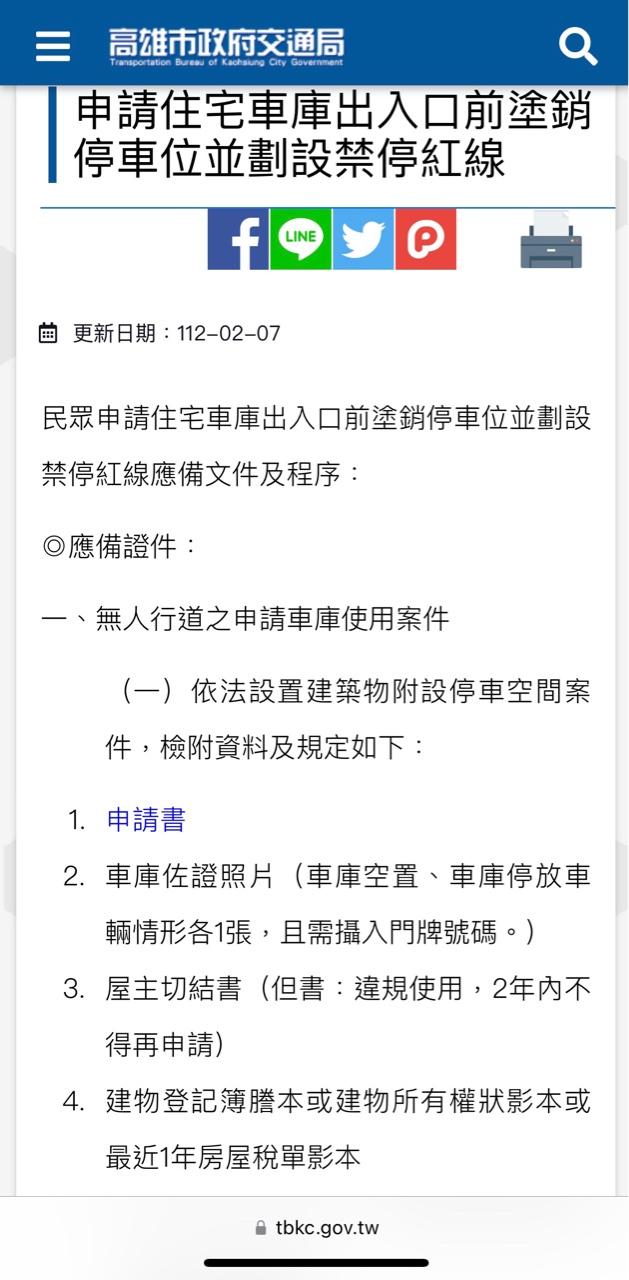The height and width of the screenshot is (1280, 629).
Task: Share this page on Twitter
Action: (363, 239)
